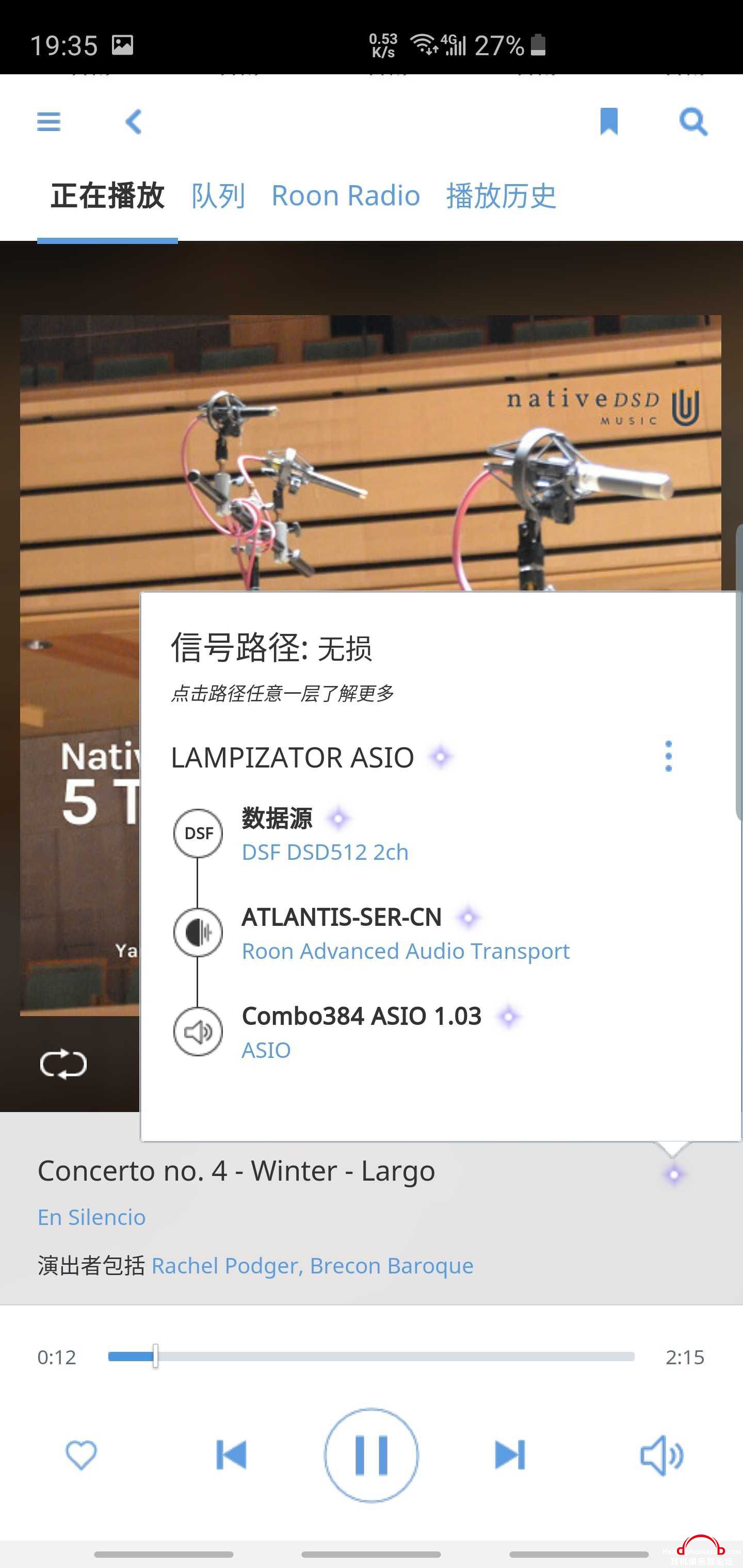Open the volume control

point(661,1456)
